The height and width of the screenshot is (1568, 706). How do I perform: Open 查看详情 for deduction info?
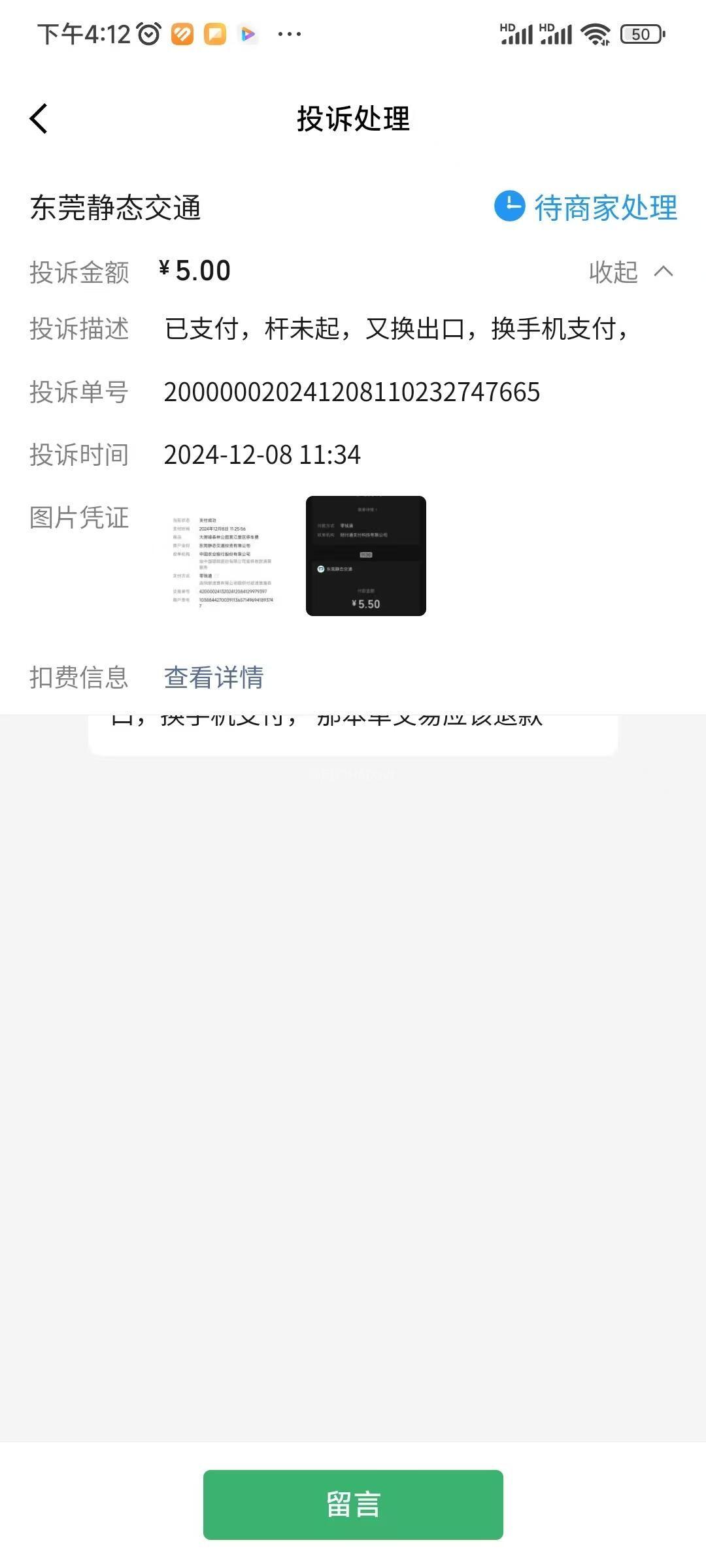pyautogui.click(x=214, y=678)
